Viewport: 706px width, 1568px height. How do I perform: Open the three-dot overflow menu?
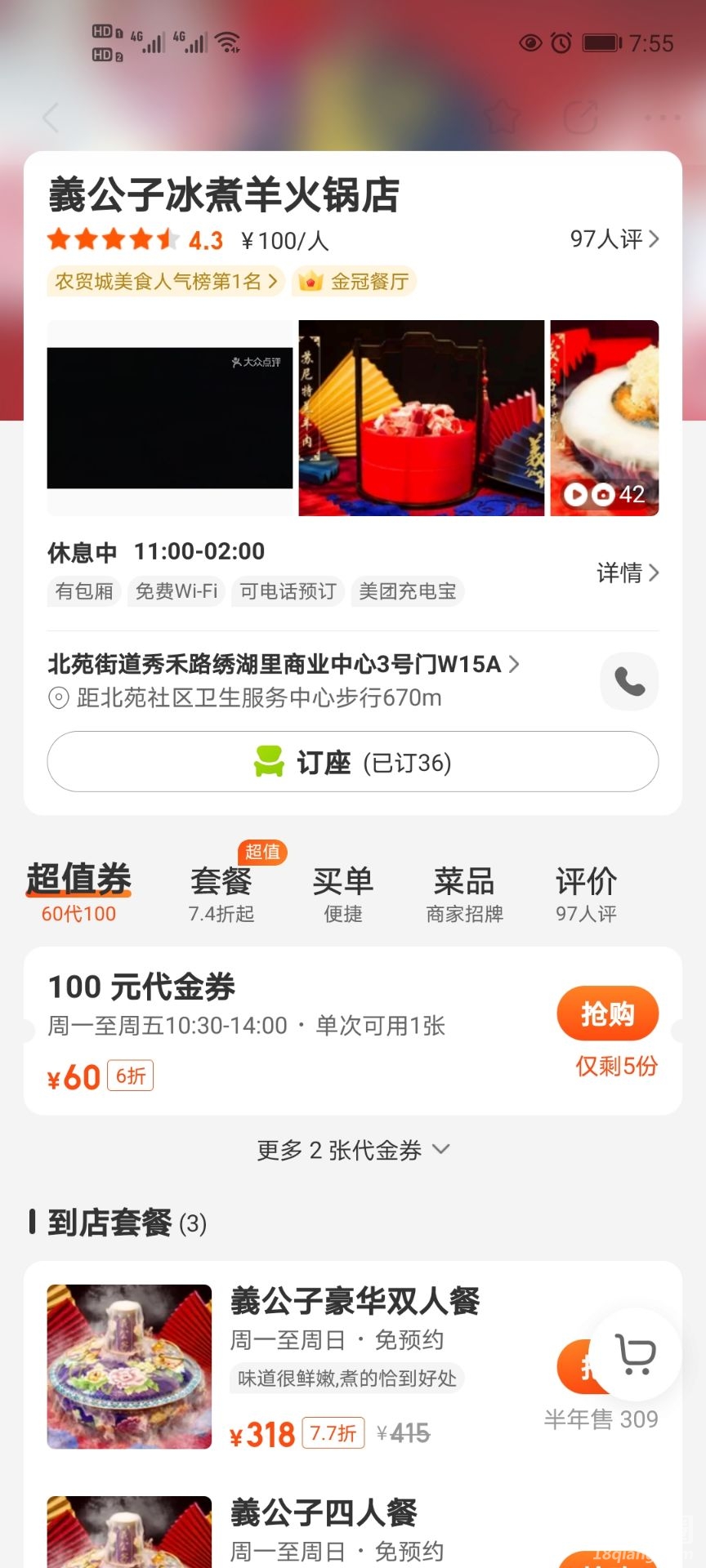(x=662, y=118)
